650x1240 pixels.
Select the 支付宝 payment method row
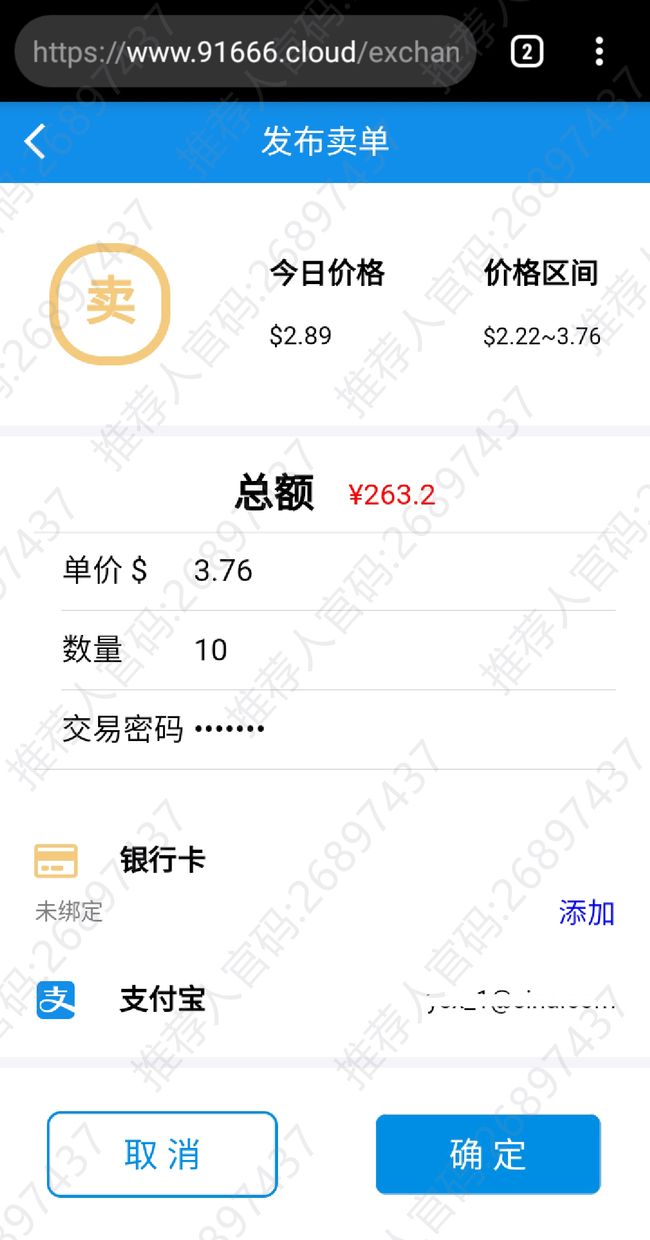click(x=325, y=1000)
